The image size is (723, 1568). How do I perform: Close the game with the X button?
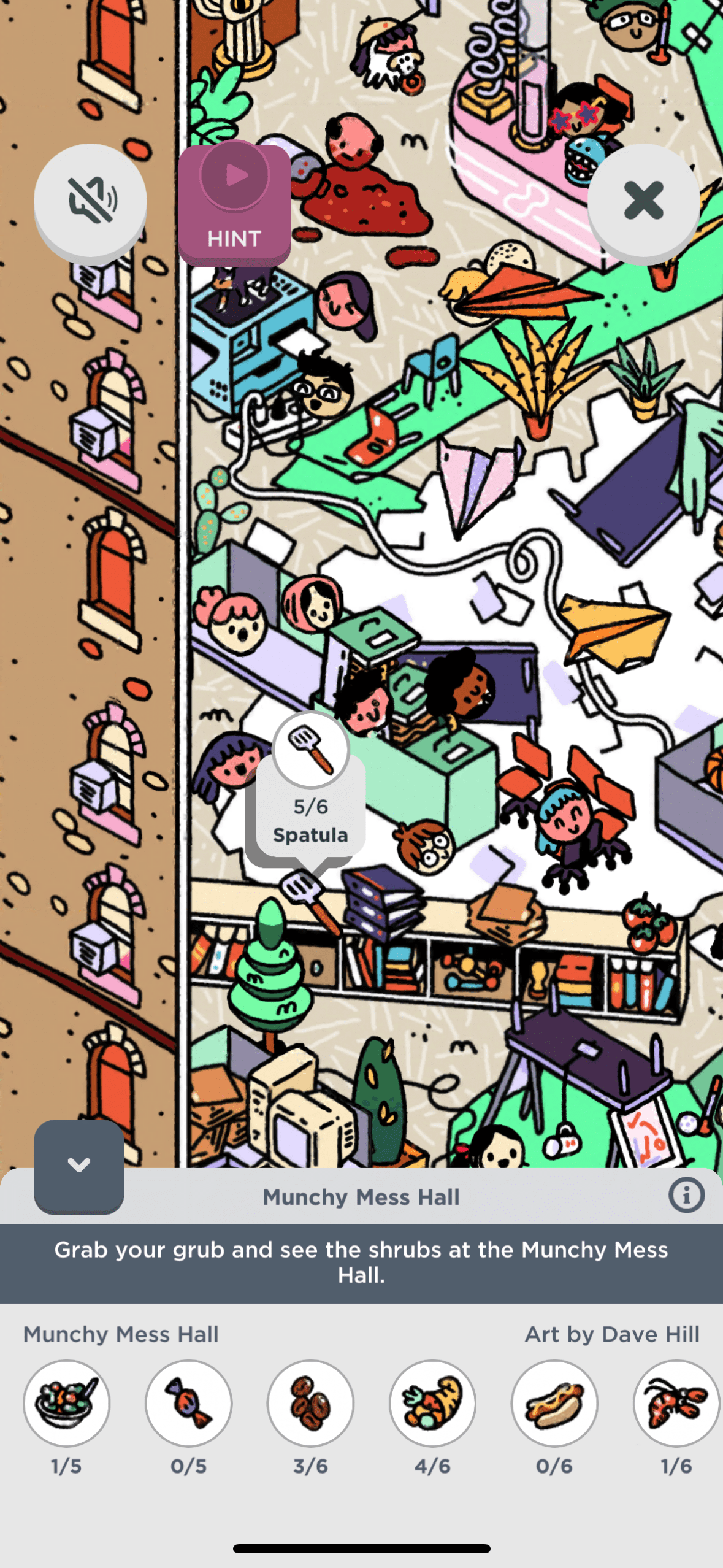[643, 200]
